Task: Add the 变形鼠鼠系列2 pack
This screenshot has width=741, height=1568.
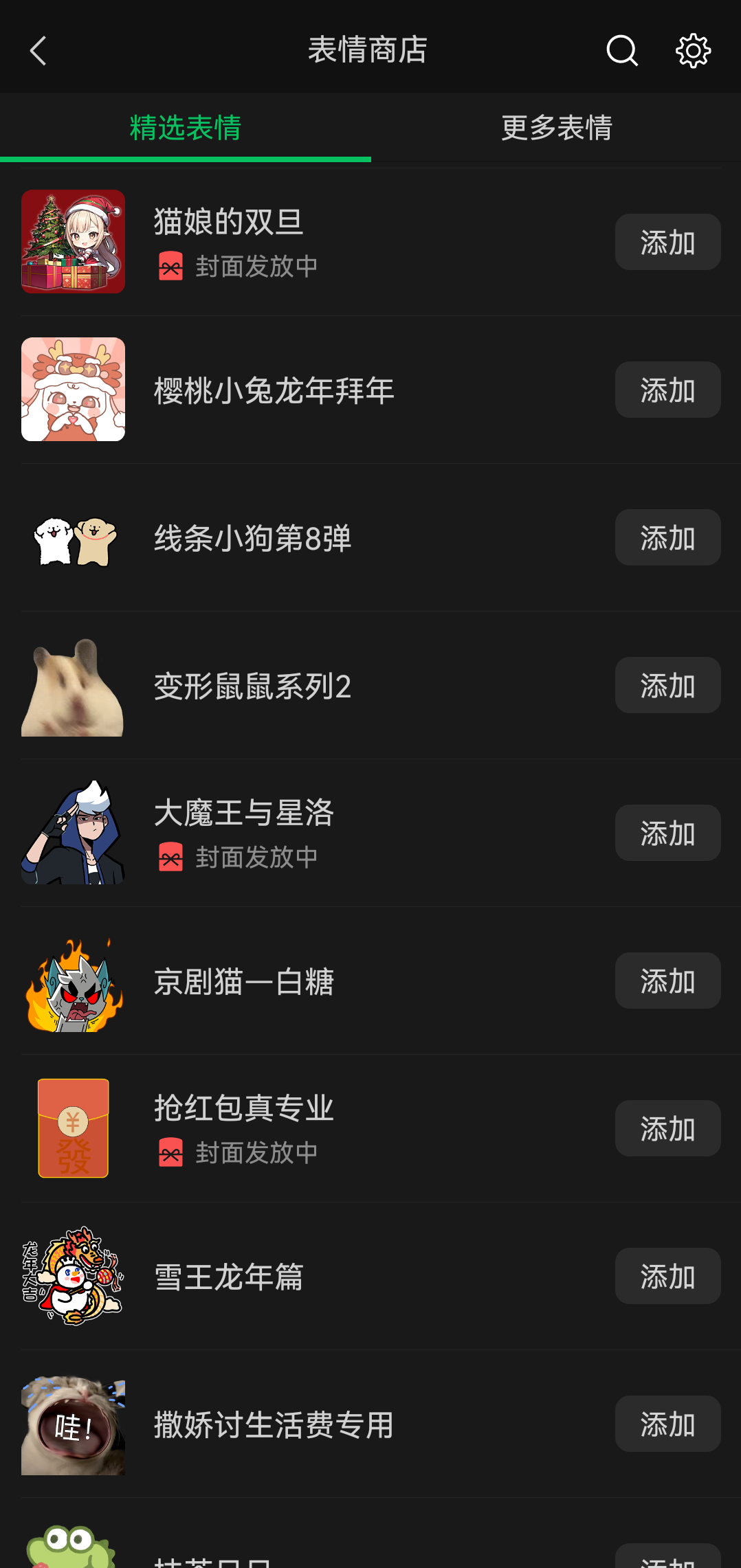Action: 667,685
